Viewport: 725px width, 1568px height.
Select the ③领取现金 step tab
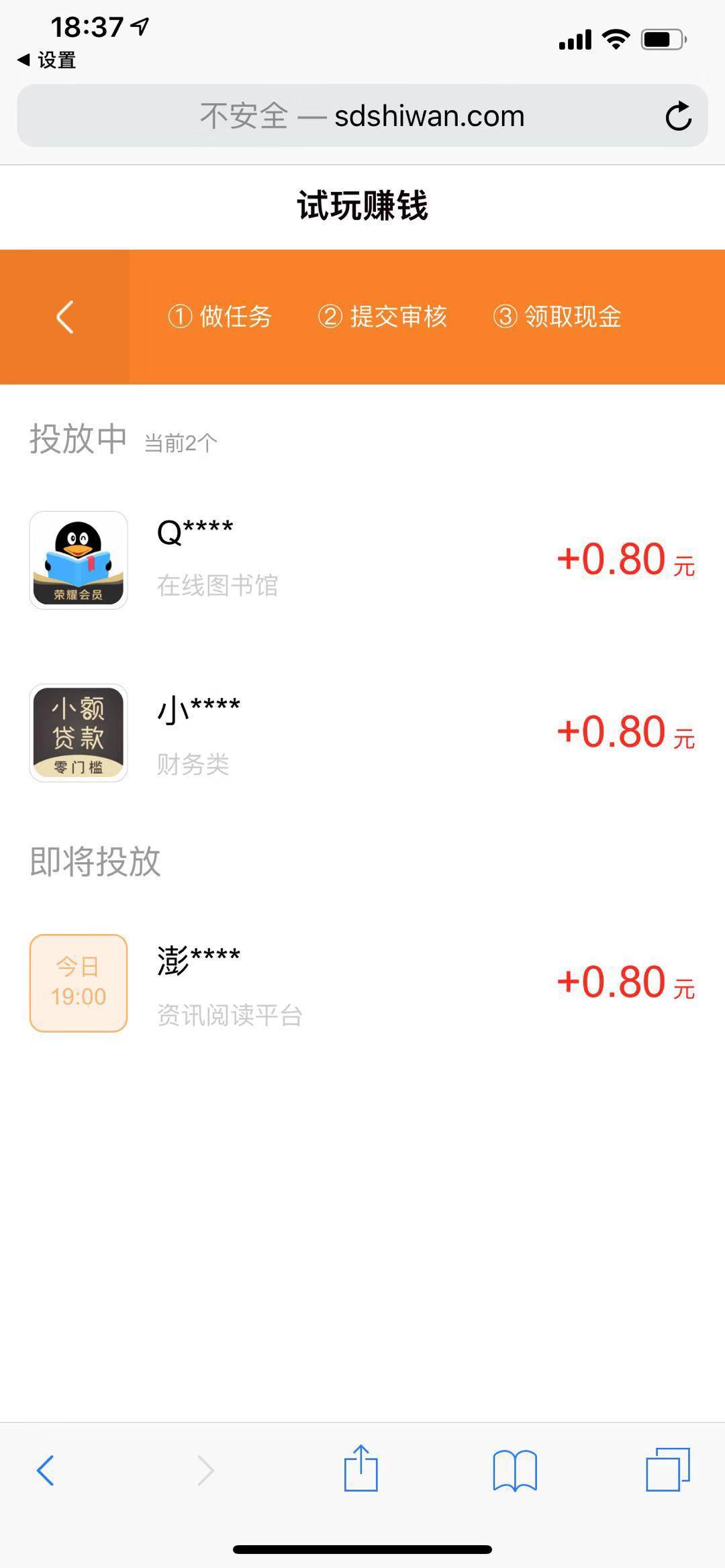(x=559, y=317)
